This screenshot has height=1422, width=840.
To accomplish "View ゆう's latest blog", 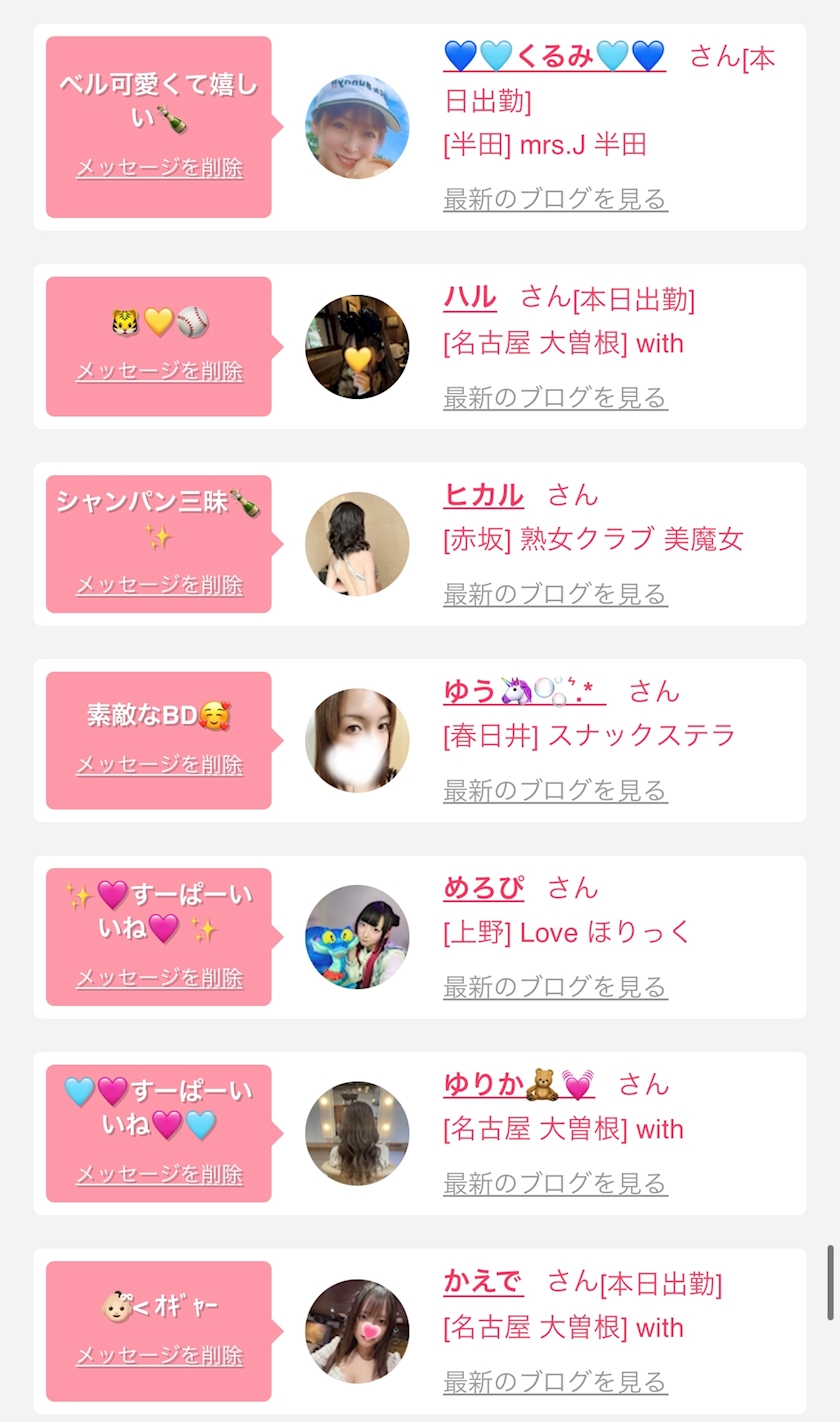I will coord(555,791).
